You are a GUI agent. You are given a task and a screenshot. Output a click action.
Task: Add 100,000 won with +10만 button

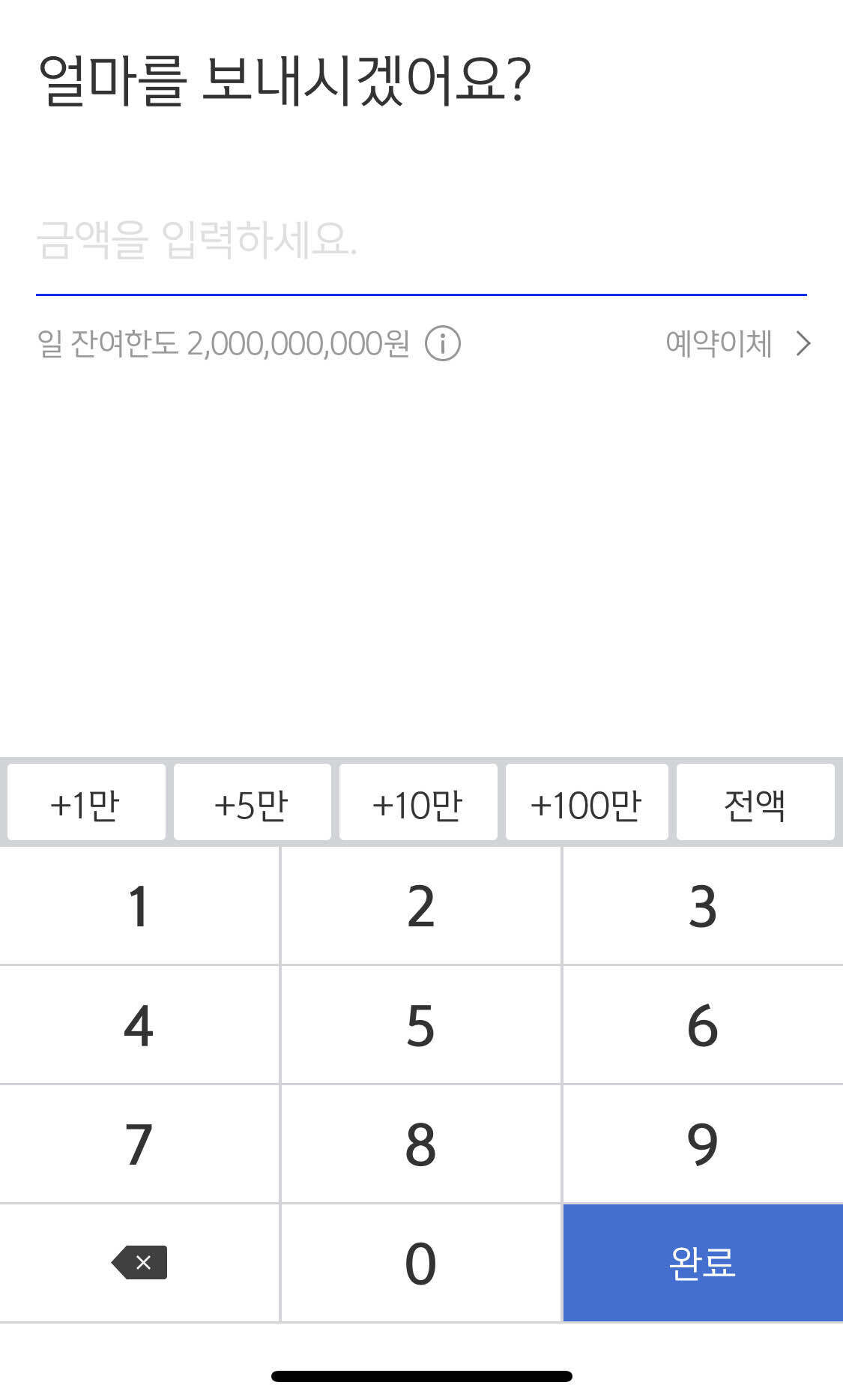point(417,802)
